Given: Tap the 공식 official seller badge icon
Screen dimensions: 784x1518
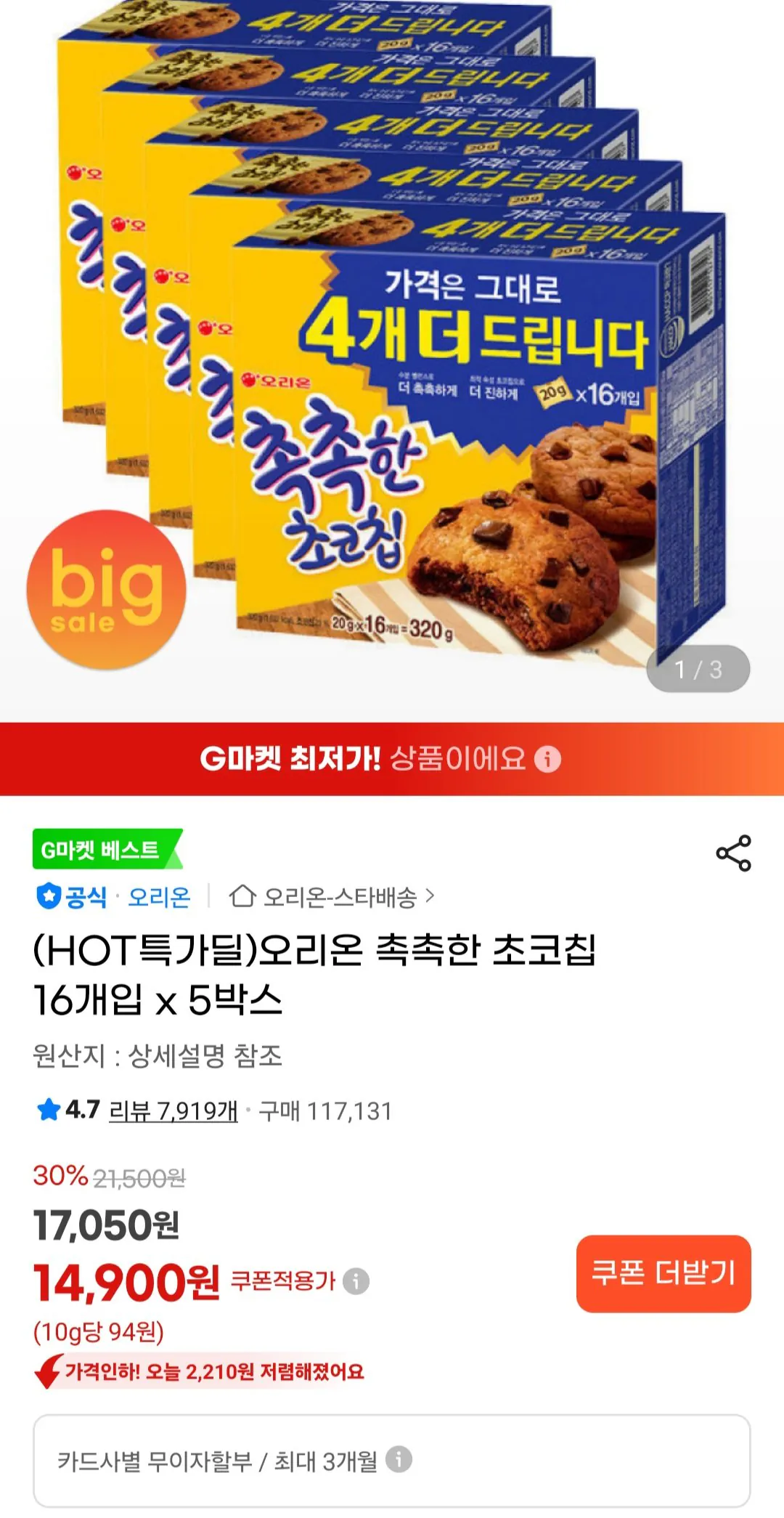Looking at the screenshot, I should point(46,898).
